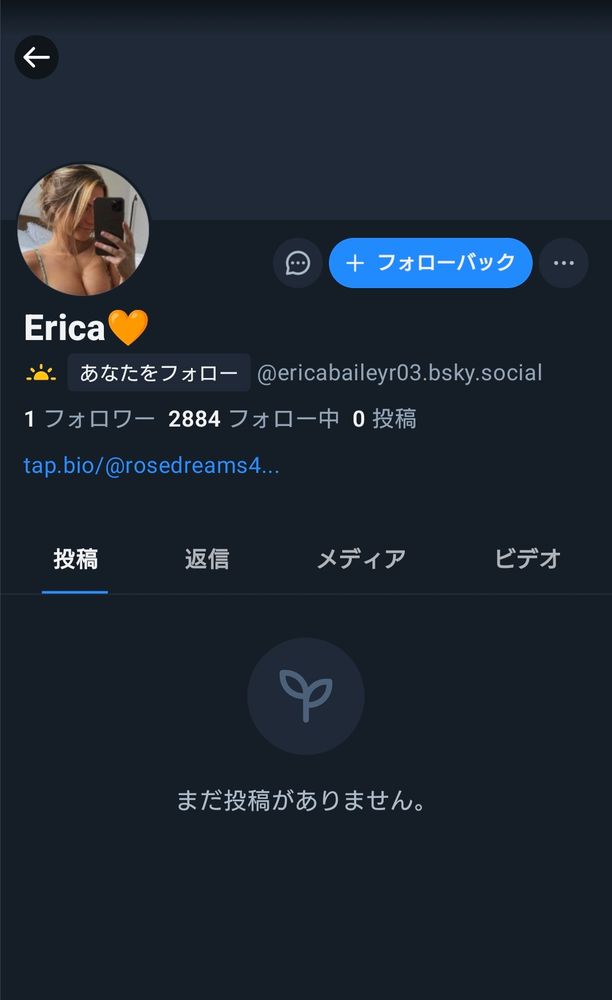View the 2884 フォロー中 list
612x1000 pixels.
pyautogui.click(x=254, y=419)
